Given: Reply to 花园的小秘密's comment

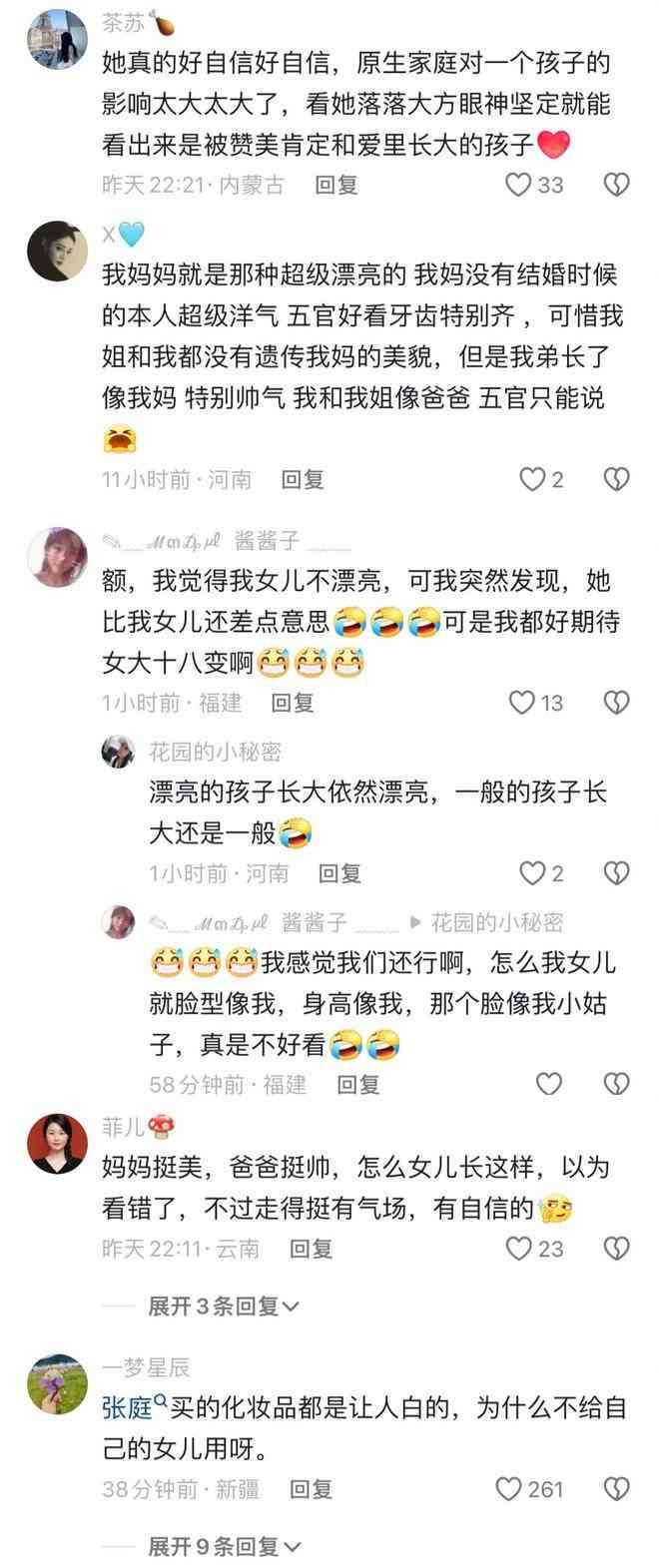Looking at the screenshot, I should pos(339,874).
